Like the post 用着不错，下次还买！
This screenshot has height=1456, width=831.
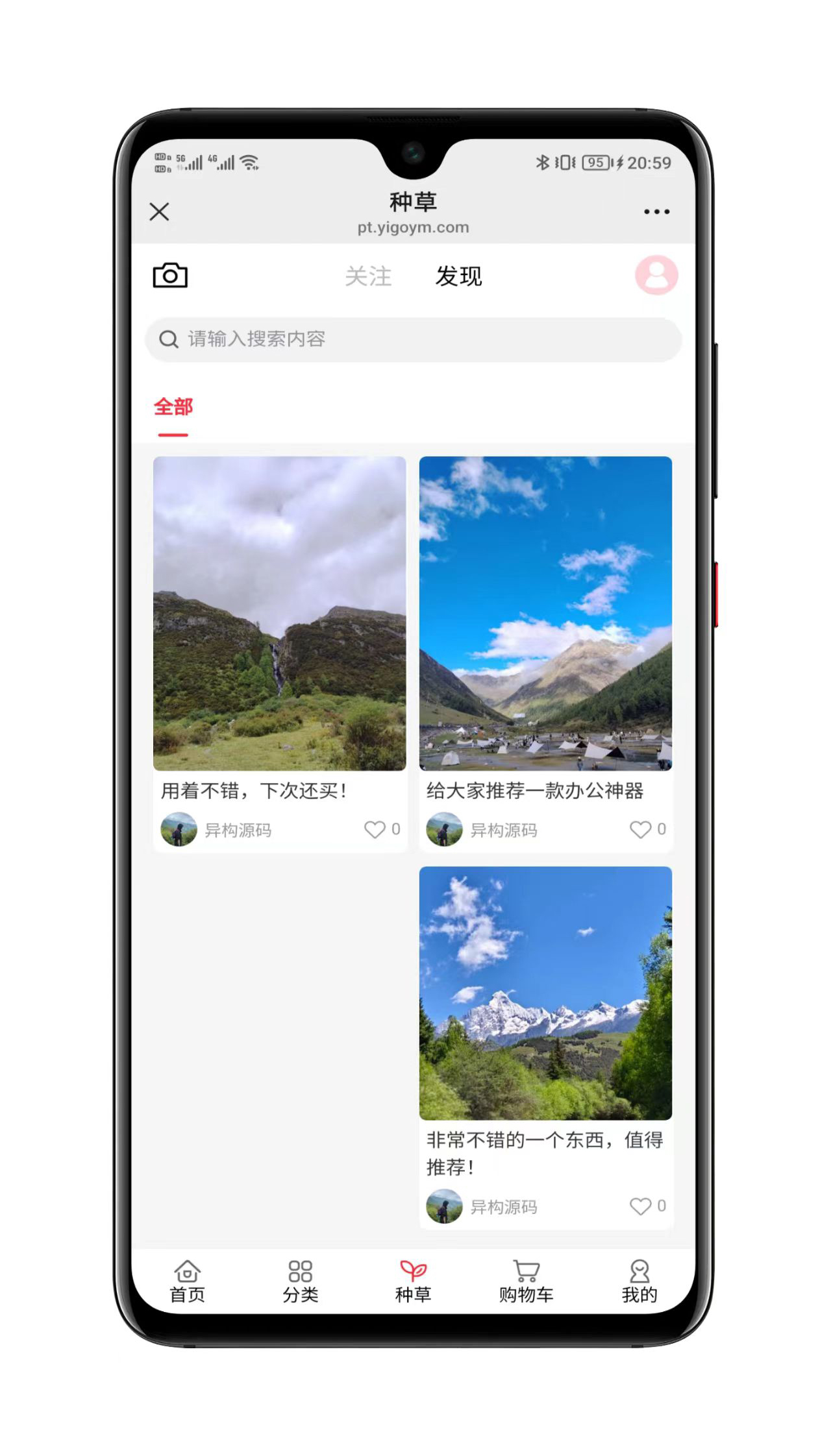(375, 829)
